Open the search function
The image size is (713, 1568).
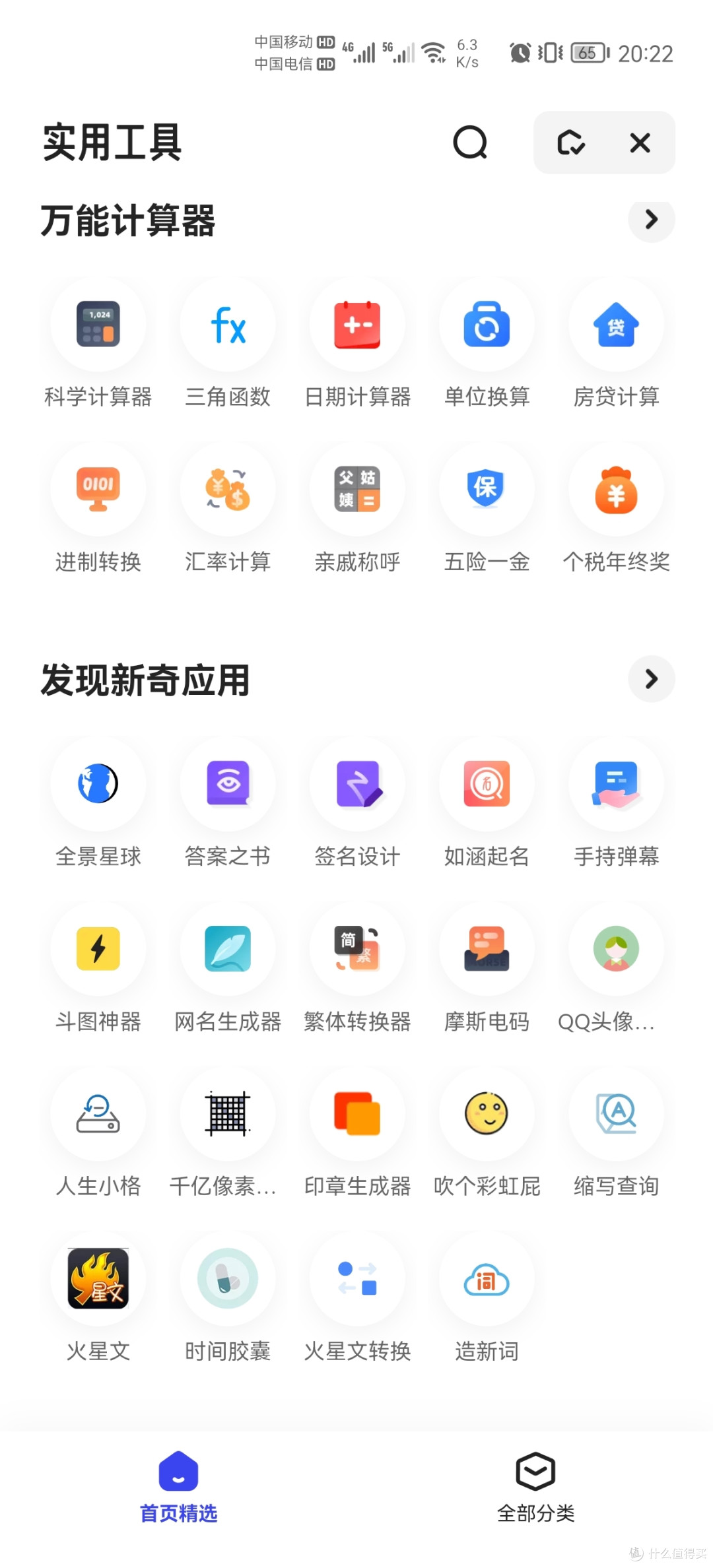(x=471, y=143)
